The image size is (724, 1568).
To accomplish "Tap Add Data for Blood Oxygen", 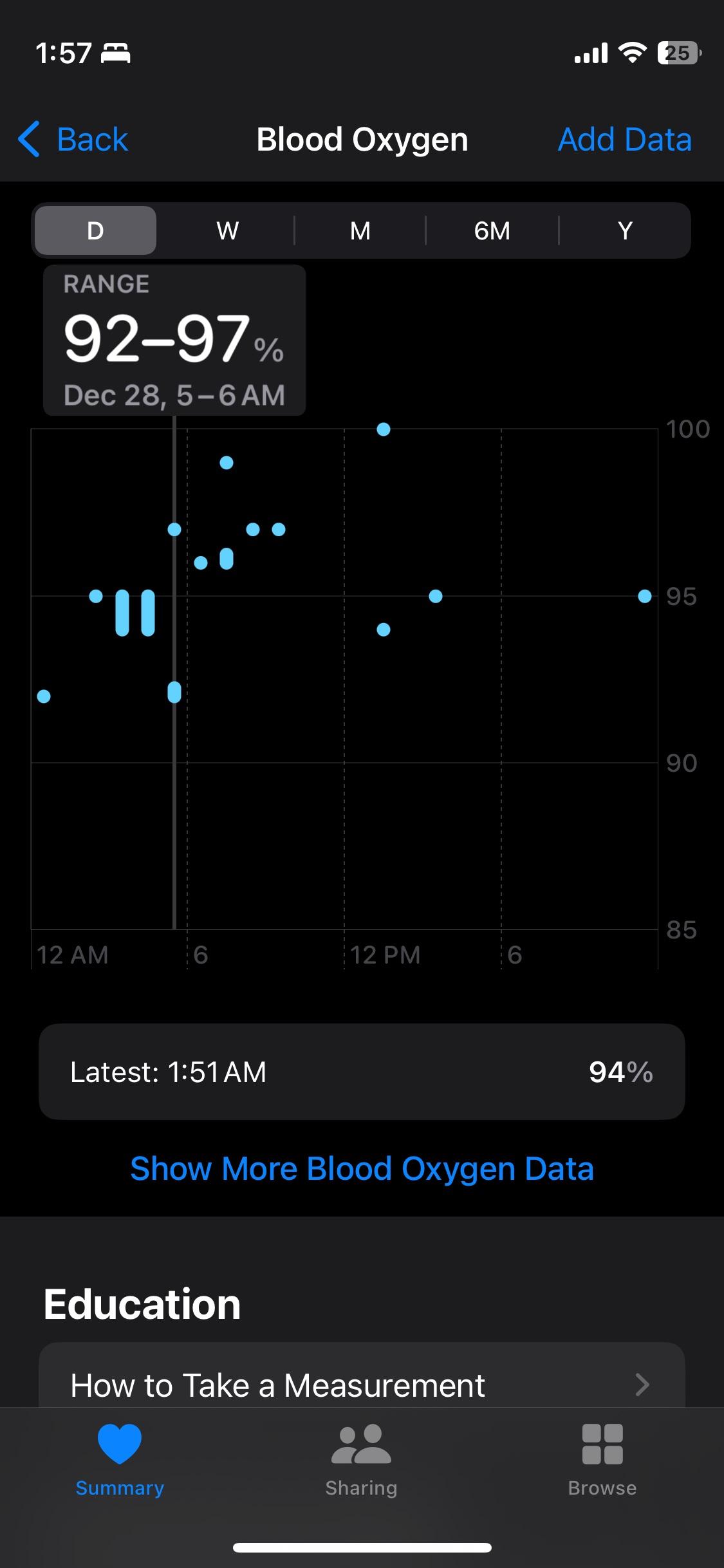I will pyautogui.click(x=624, y=140).
